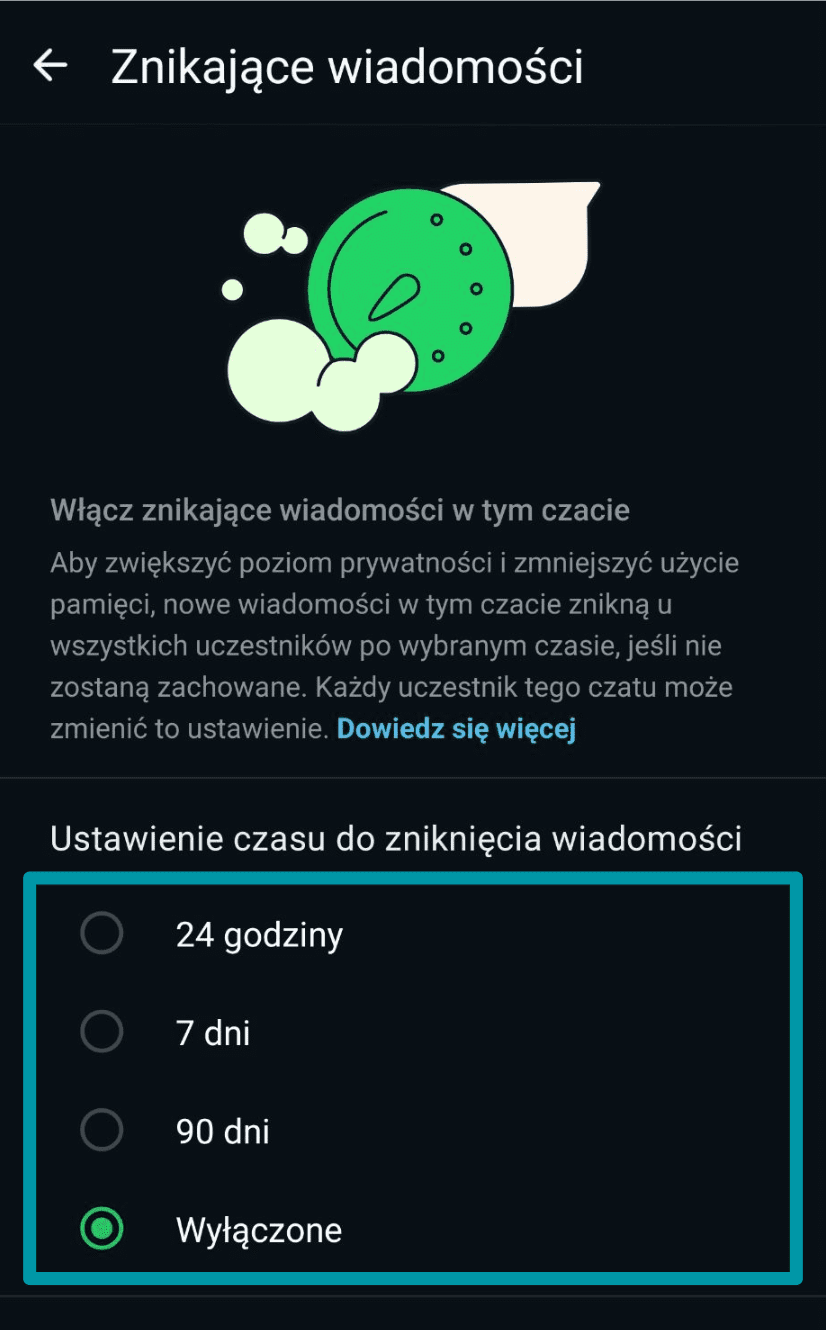
Task: Select the 7 dni radio button
Action: pyautogui.click(x=101, y=1032)
